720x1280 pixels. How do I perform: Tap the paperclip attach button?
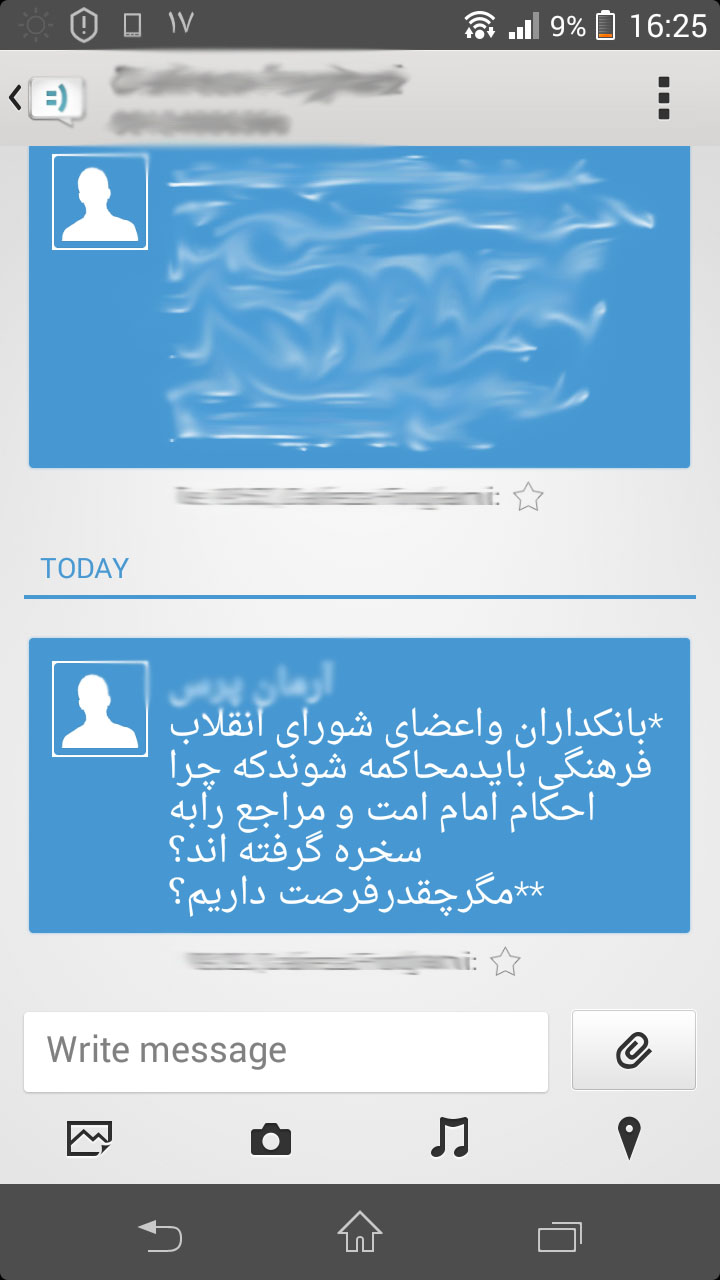633,1050
